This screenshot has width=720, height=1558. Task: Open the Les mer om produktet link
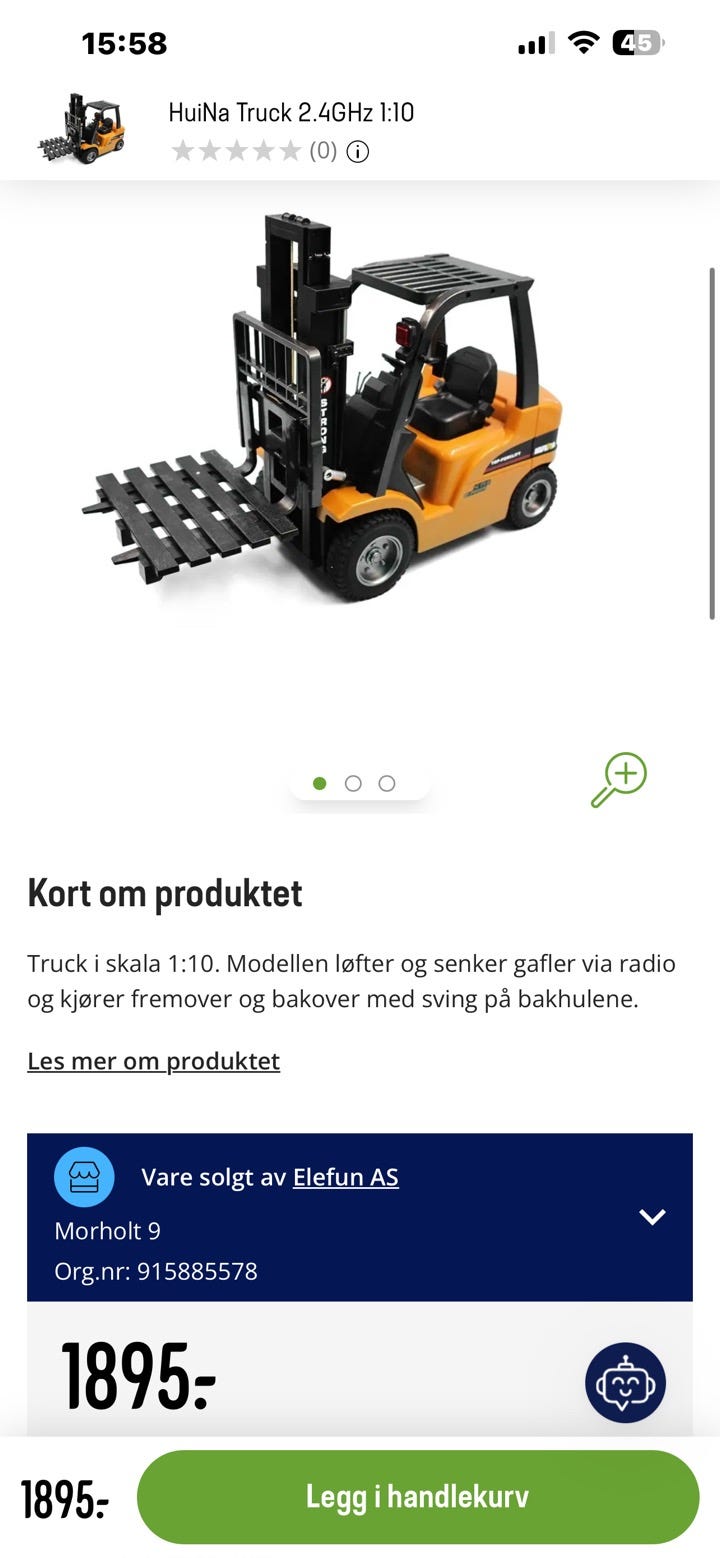coord(152,1060)
